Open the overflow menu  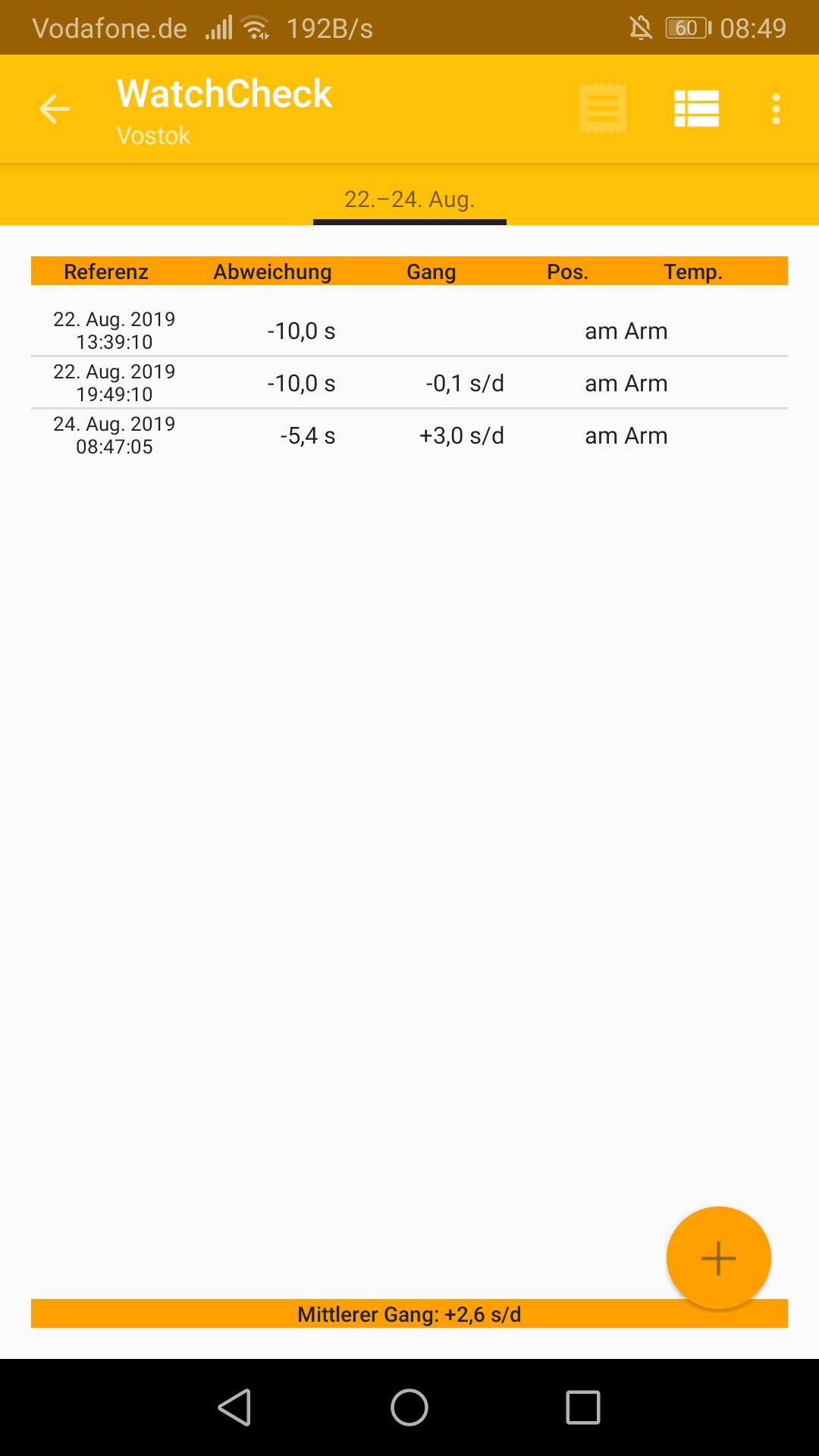click(x=776, y=109)
